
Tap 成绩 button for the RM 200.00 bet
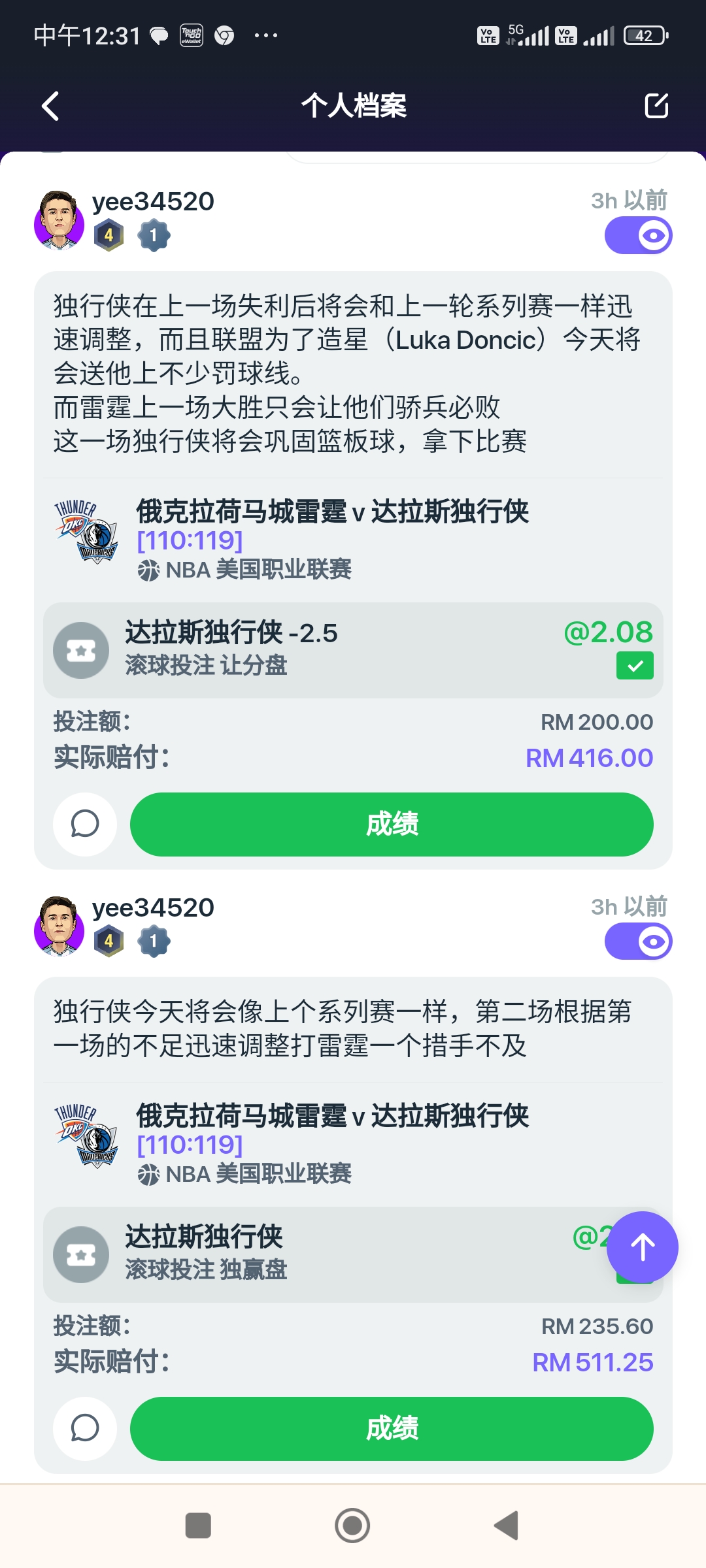392,824
